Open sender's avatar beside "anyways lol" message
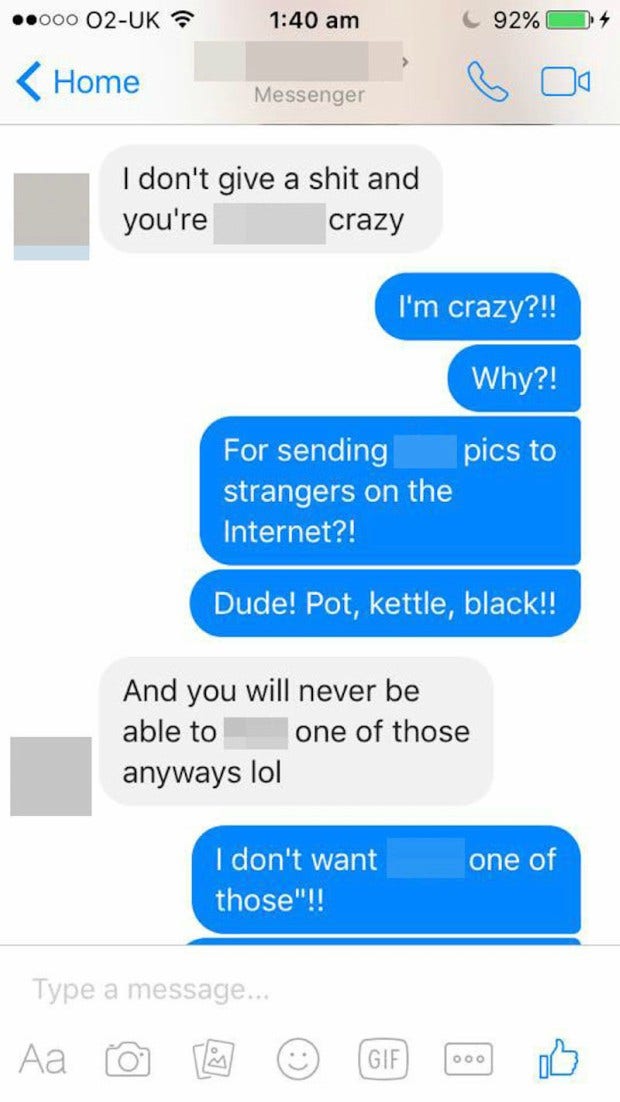The height and width of the screenshot is (1102, 620). [x=51, y=776]
